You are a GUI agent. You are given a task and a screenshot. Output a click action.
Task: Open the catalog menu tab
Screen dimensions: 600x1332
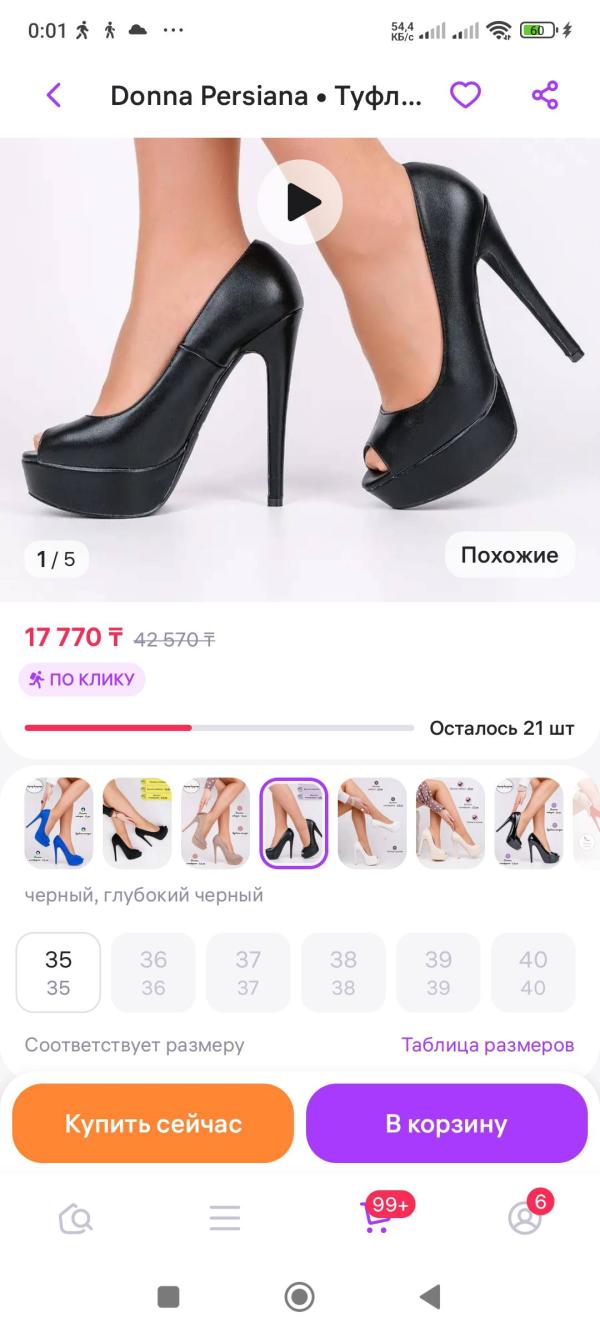(225, 1218)
